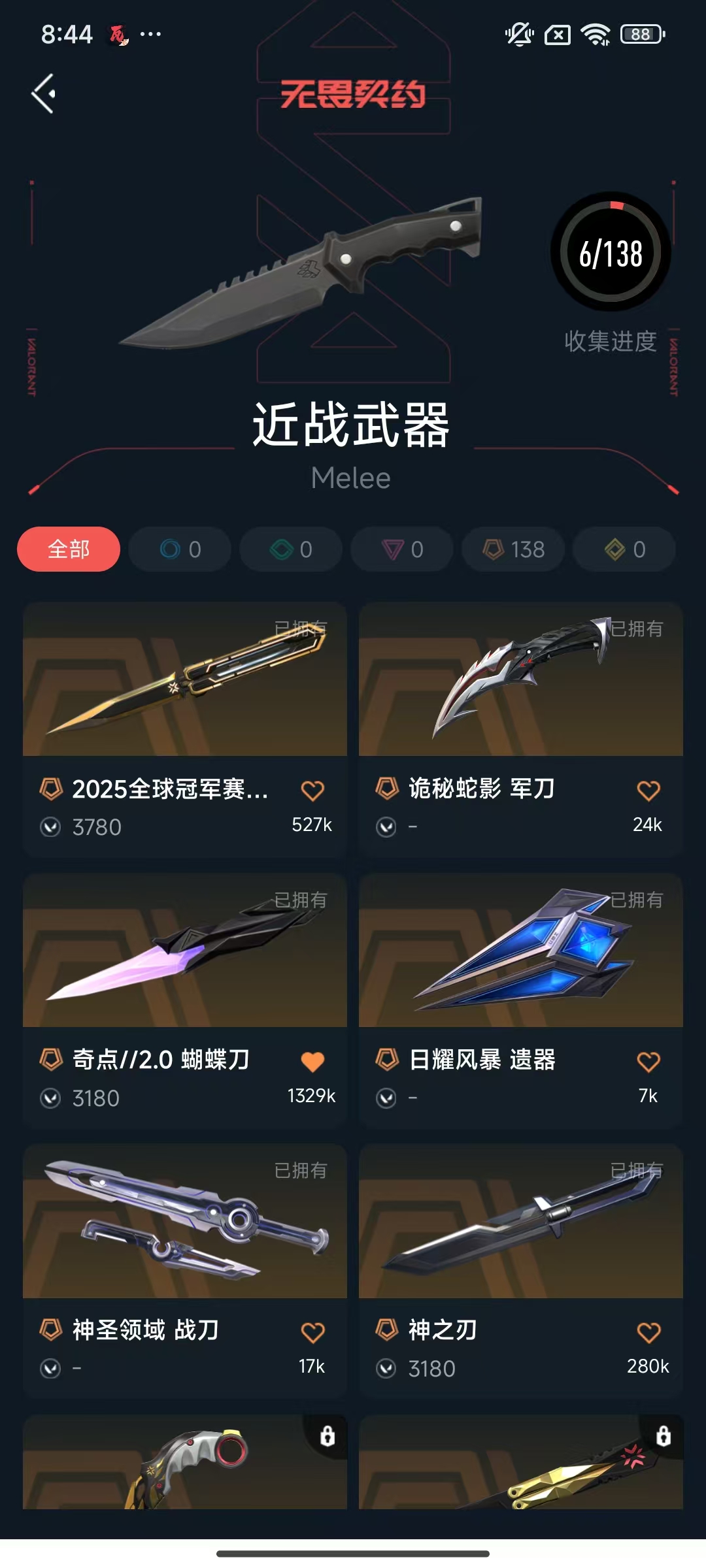Open the 奇点//2.0 蝴蝶刀 card
This screenshot has width=706, height=1568.
[185, 951]
